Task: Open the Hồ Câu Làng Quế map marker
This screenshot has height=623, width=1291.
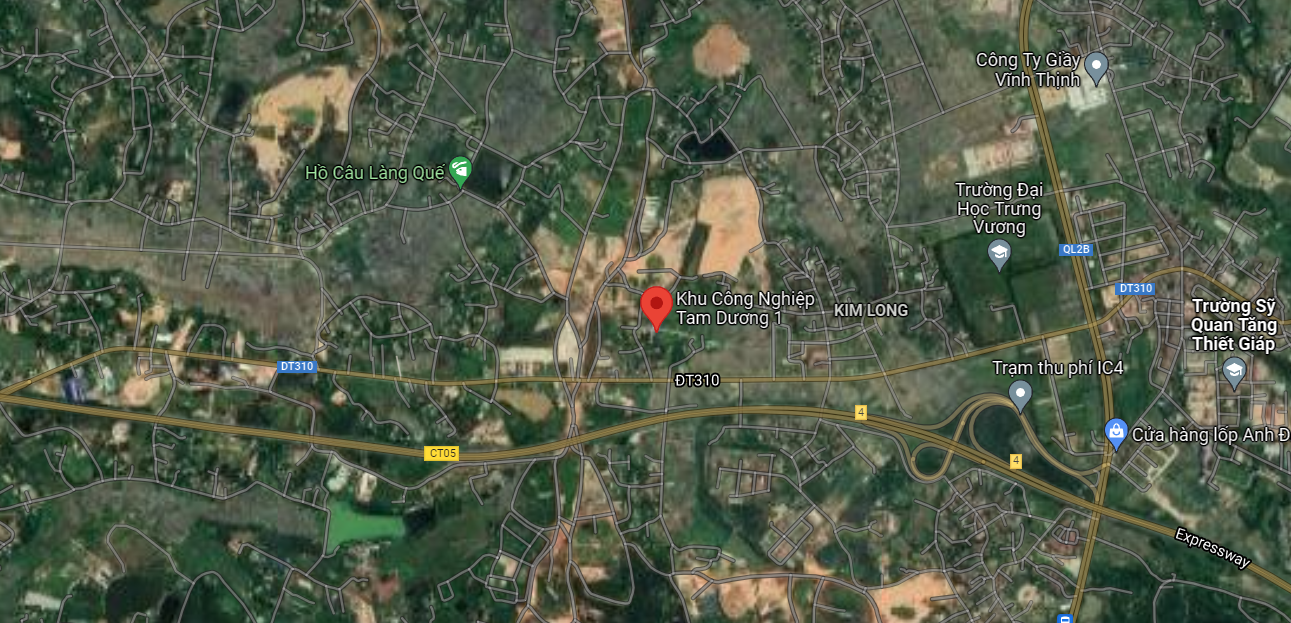Action: pos(460,172)
